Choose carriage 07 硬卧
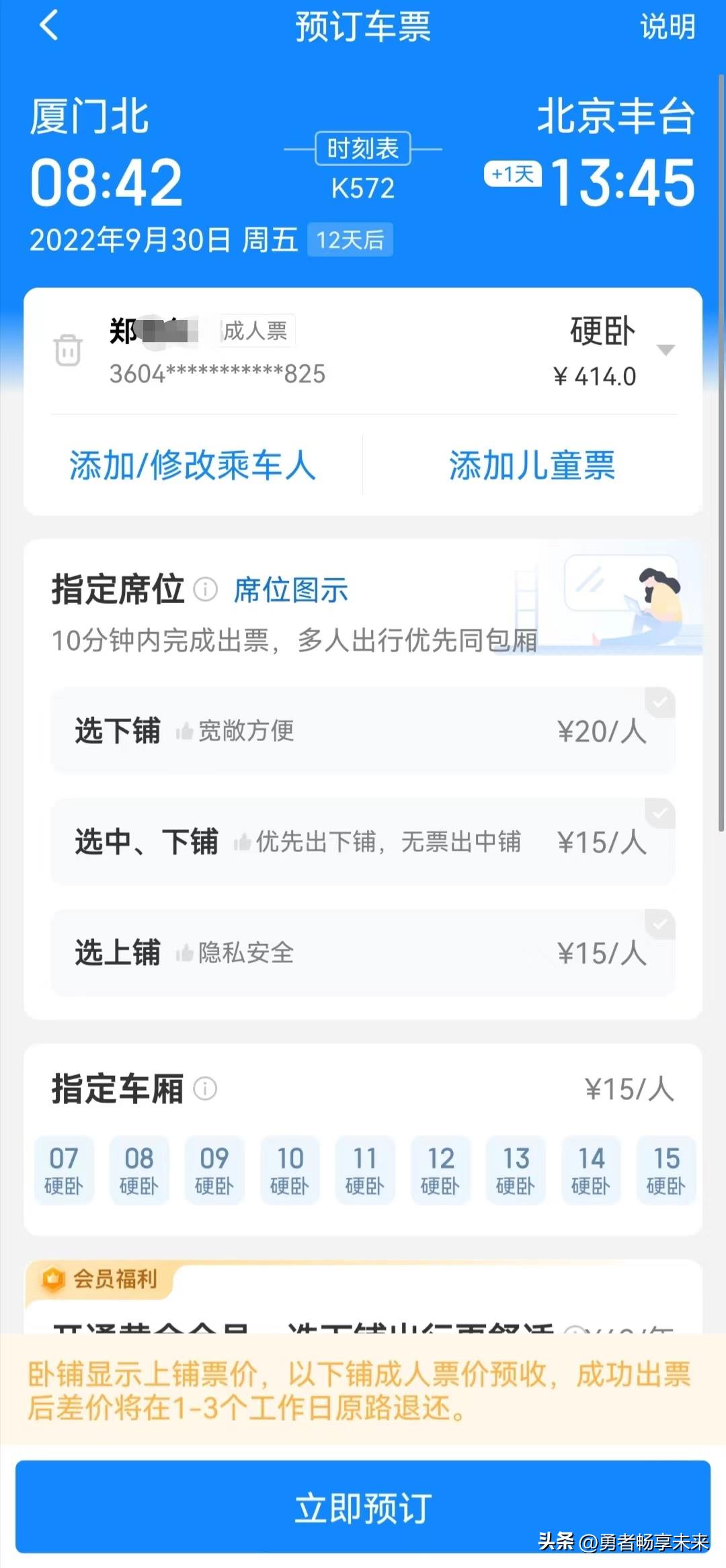 pyautogui.click(x=64, y=1170)
